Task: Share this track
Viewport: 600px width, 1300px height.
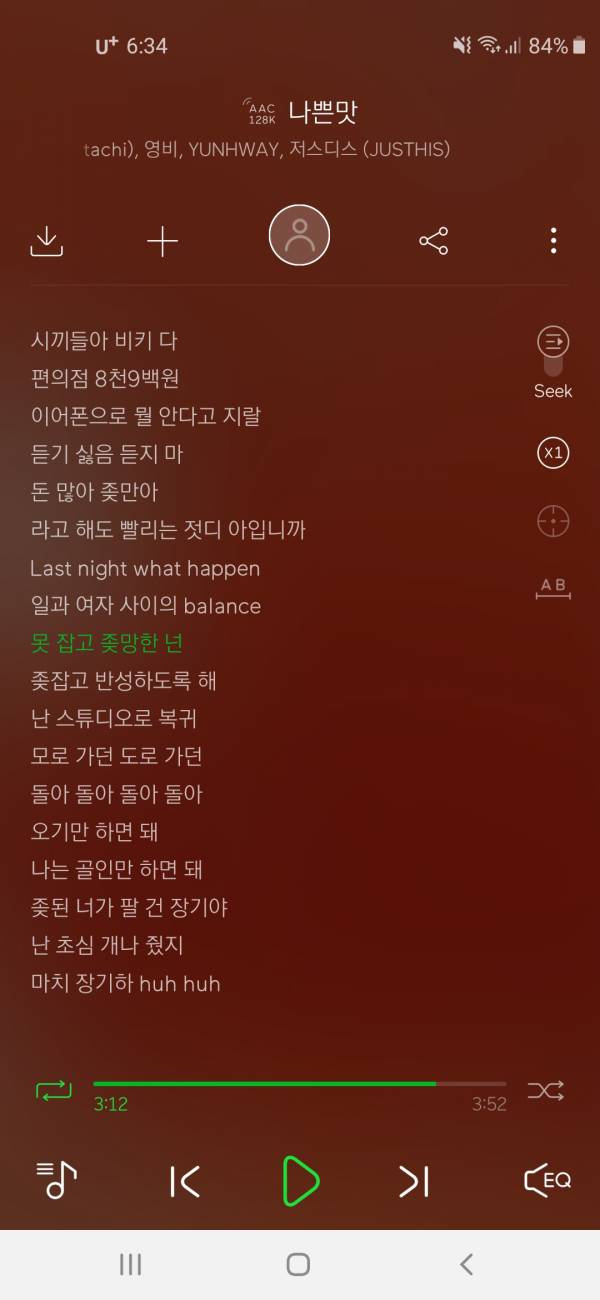Action: pyautogui.click(x=433, y=241)
